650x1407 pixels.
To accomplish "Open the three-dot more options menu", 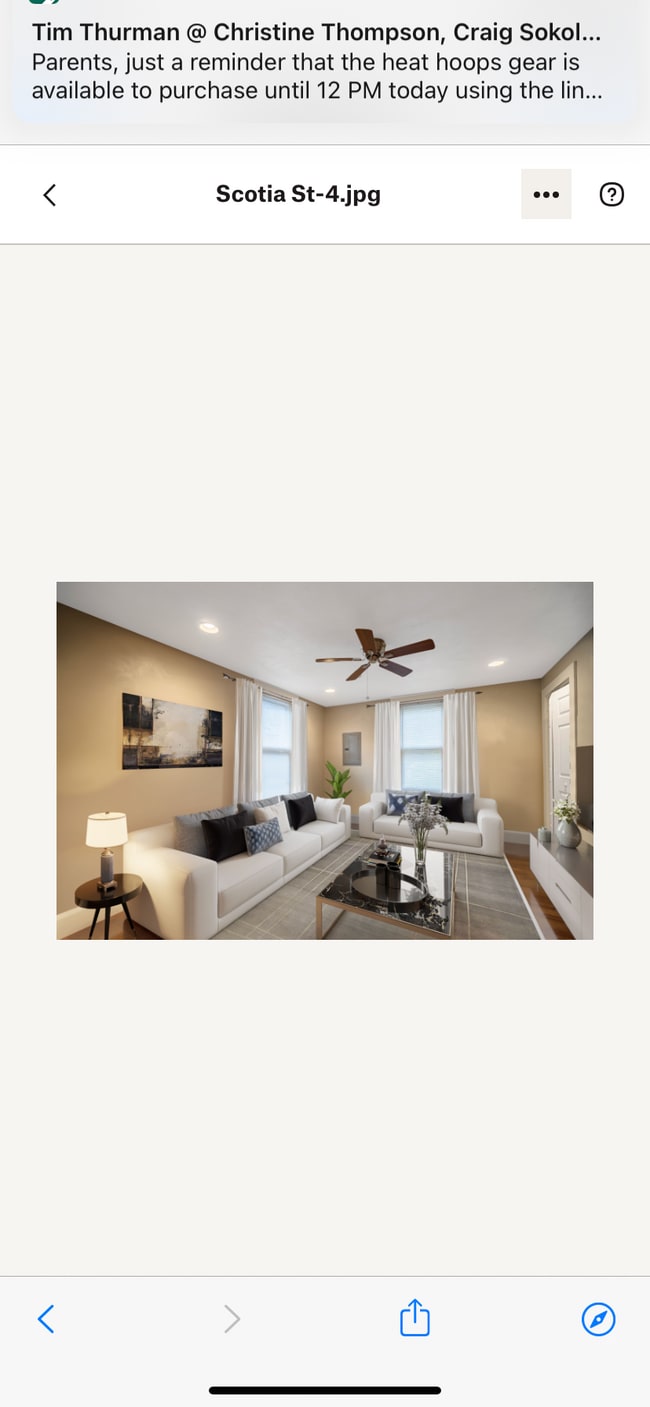I will coord(546,195).
